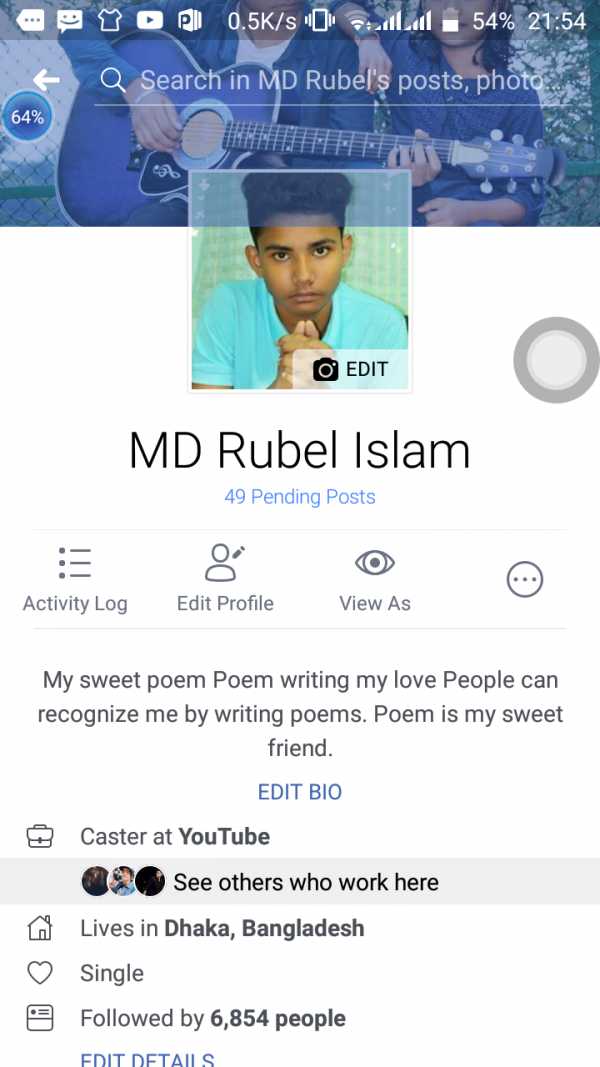Go back using the arrow icon

click(x=46, y=81)
